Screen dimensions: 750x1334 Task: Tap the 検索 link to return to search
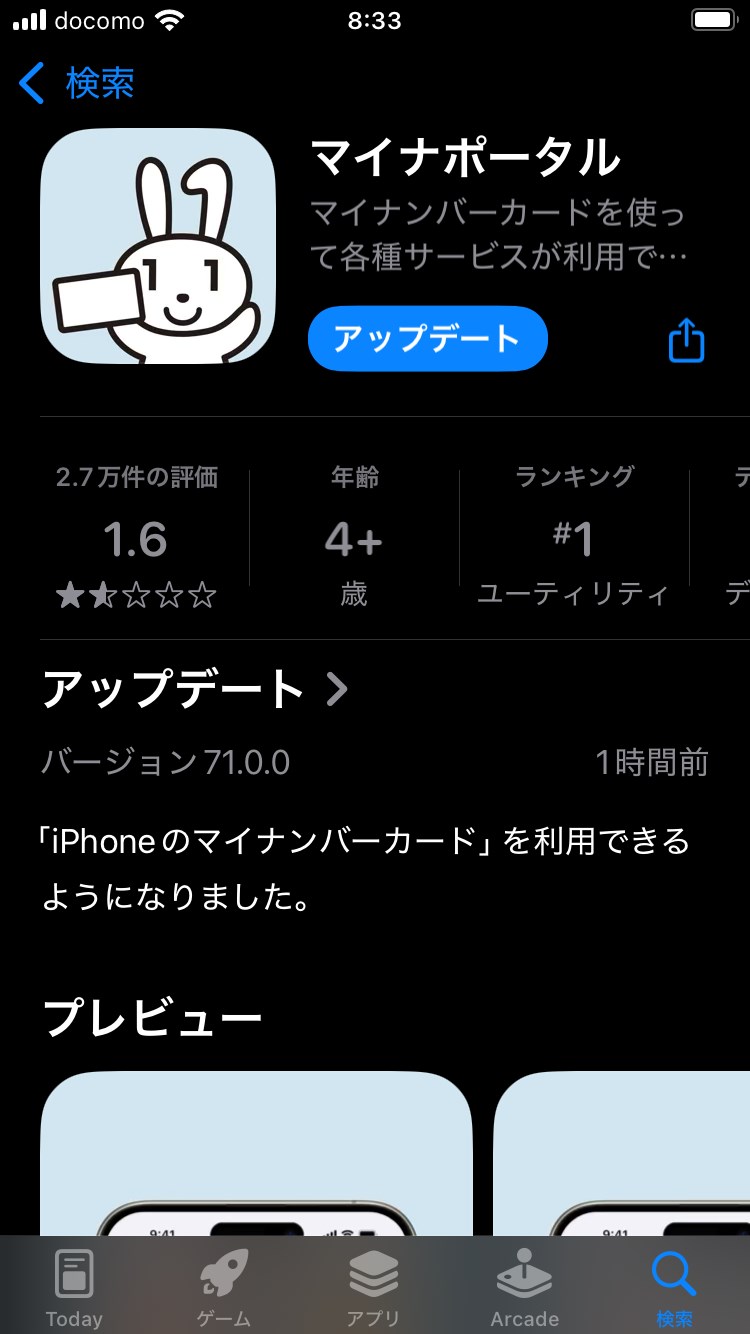click(100, 84)
